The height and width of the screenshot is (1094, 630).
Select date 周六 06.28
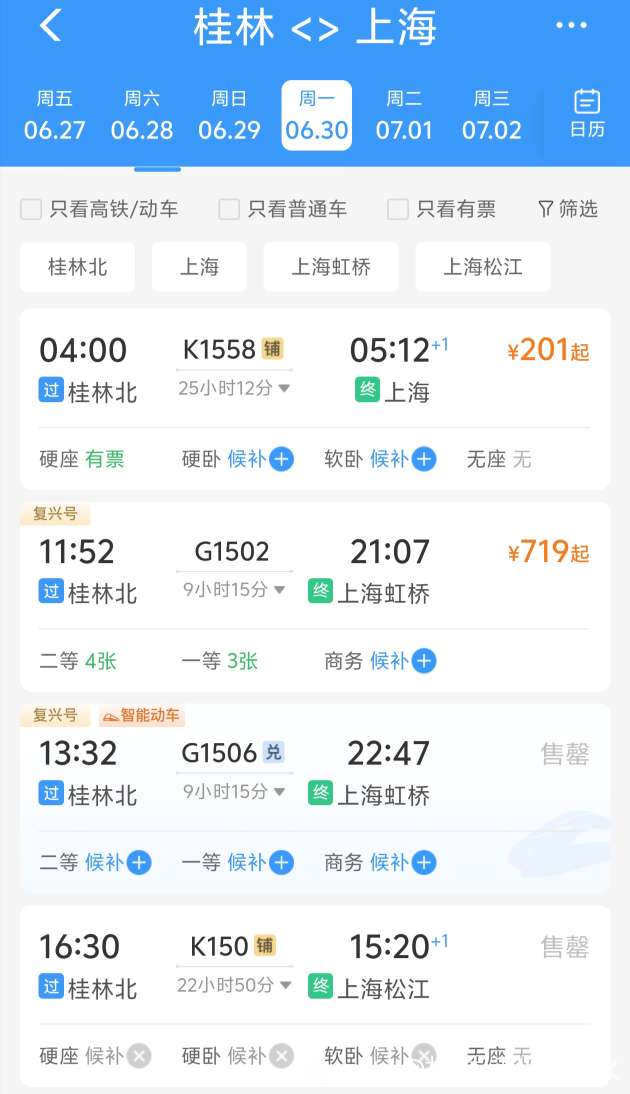pos(142,115)
